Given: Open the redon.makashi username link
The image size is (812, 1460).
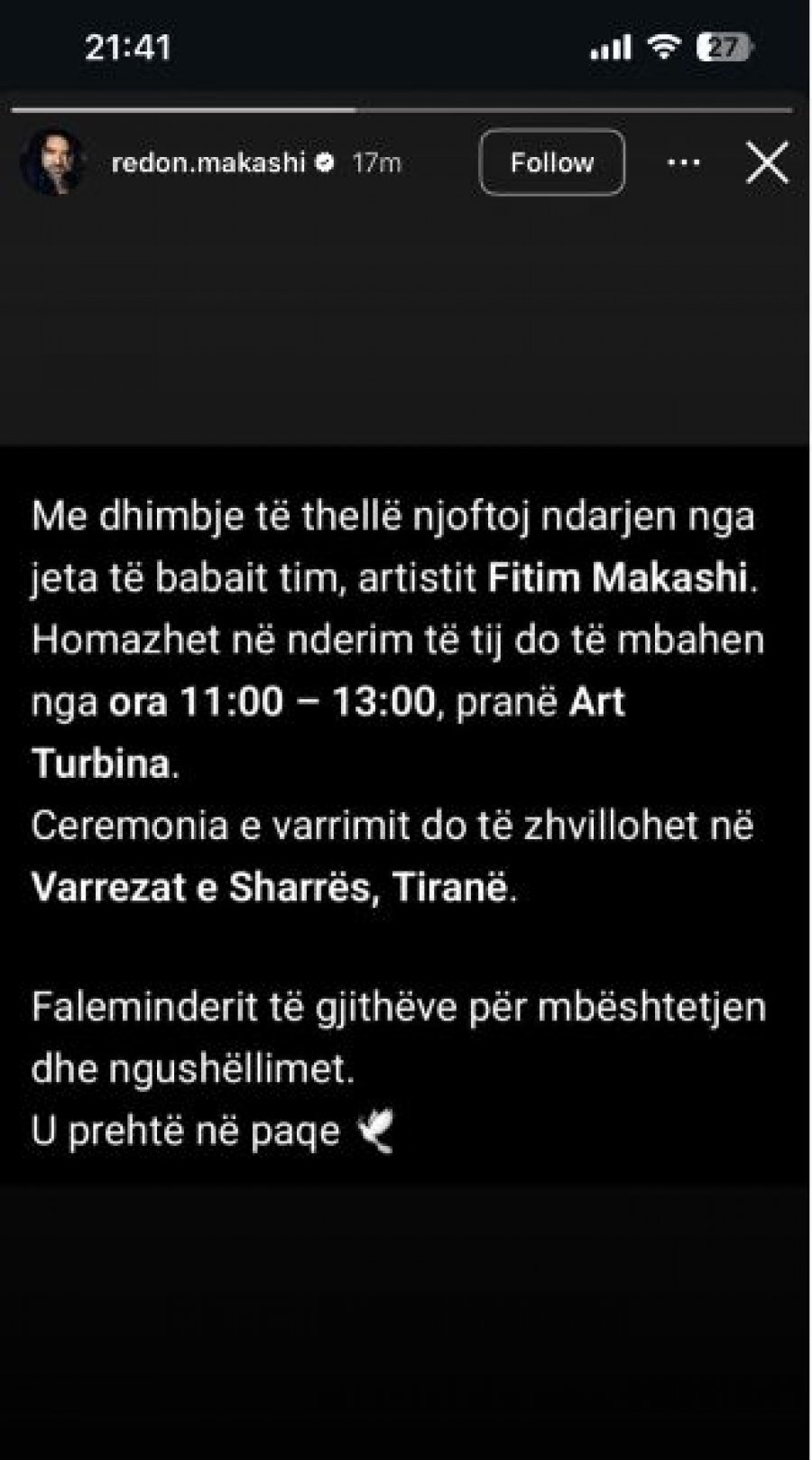Looking at the screenshot, I should click(208, 162).
